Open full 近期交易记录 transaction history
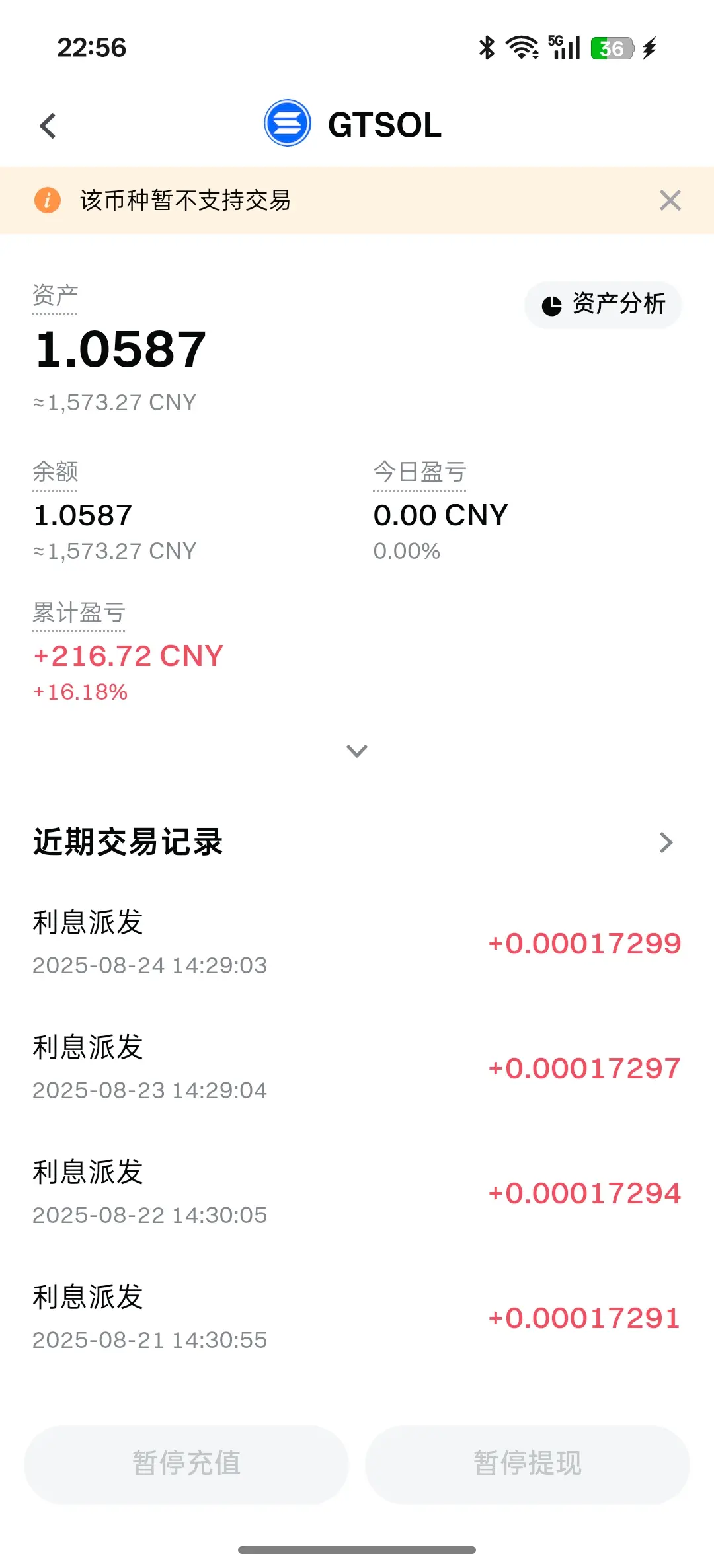 click(x=666, y=842)
